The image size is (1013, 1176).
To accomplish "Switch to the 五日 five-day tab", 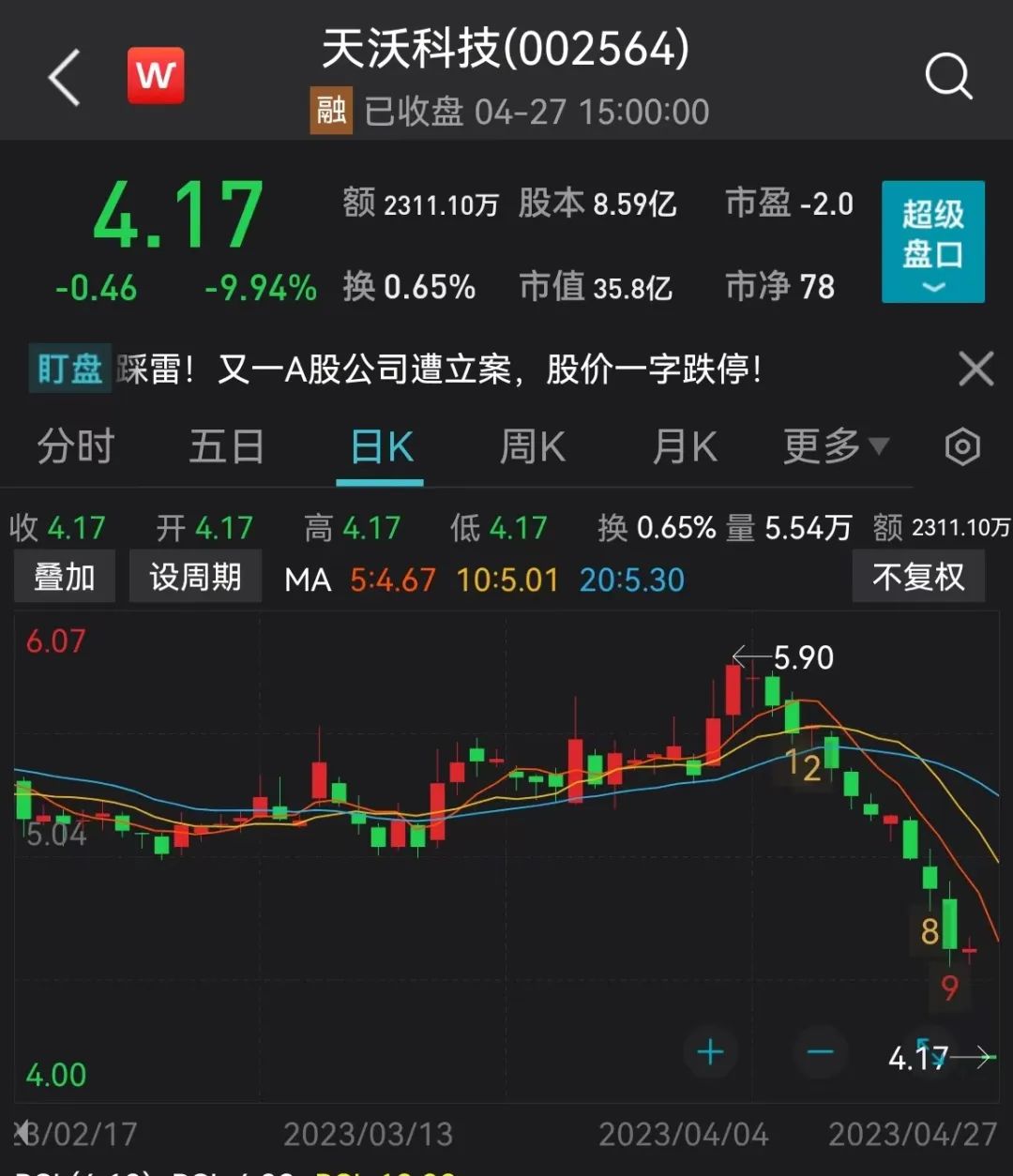I will click(x=226, y=447).
